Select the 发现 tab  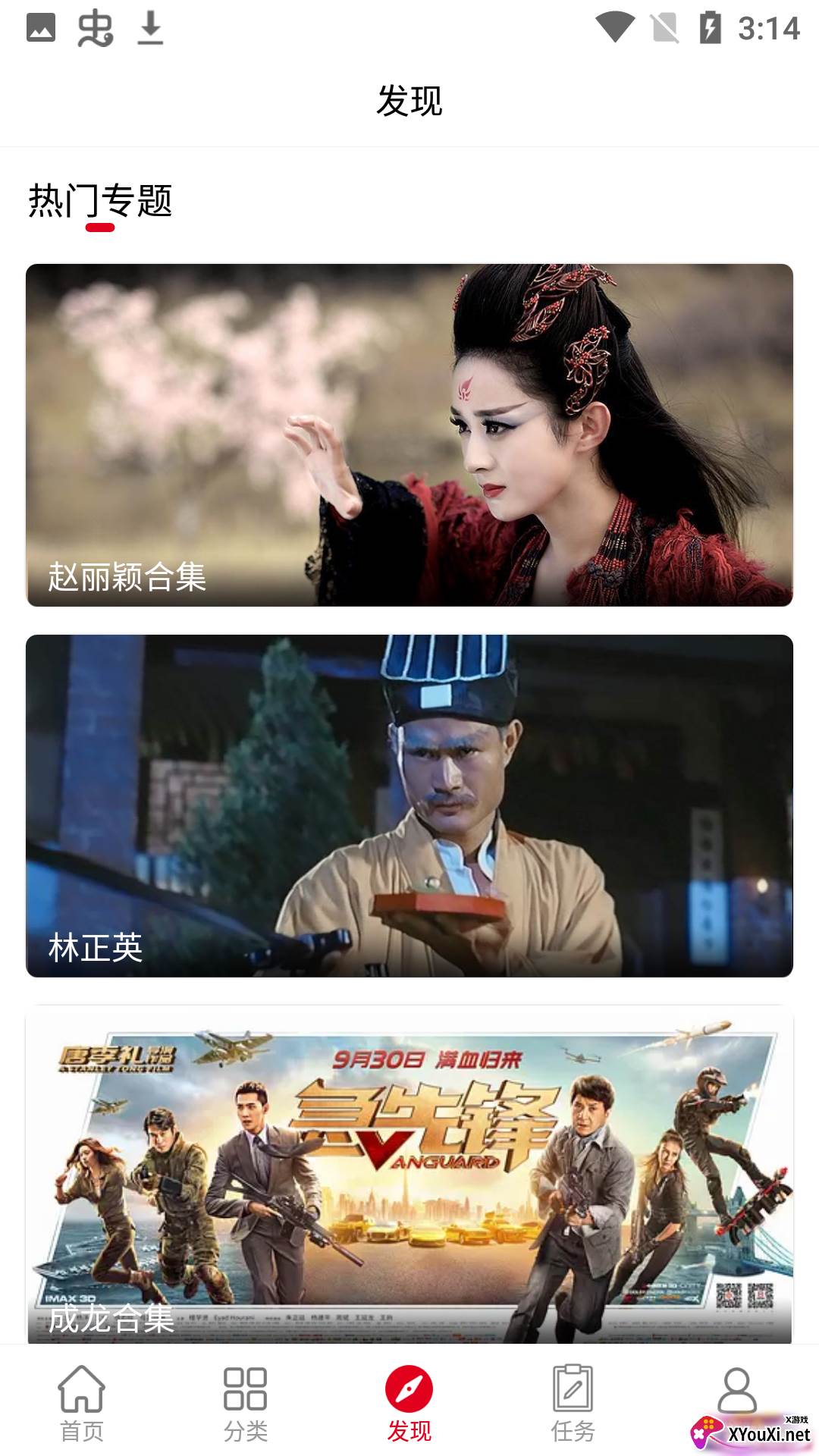[x=409, y=1403]
